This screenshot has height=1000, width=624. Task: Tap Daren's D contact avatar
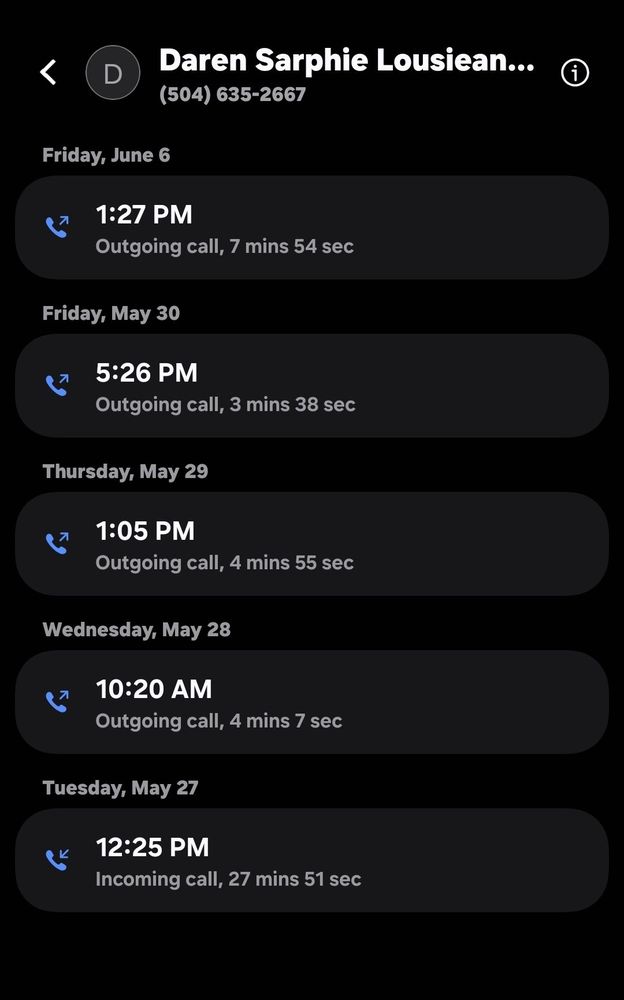[x=113, y=73]
